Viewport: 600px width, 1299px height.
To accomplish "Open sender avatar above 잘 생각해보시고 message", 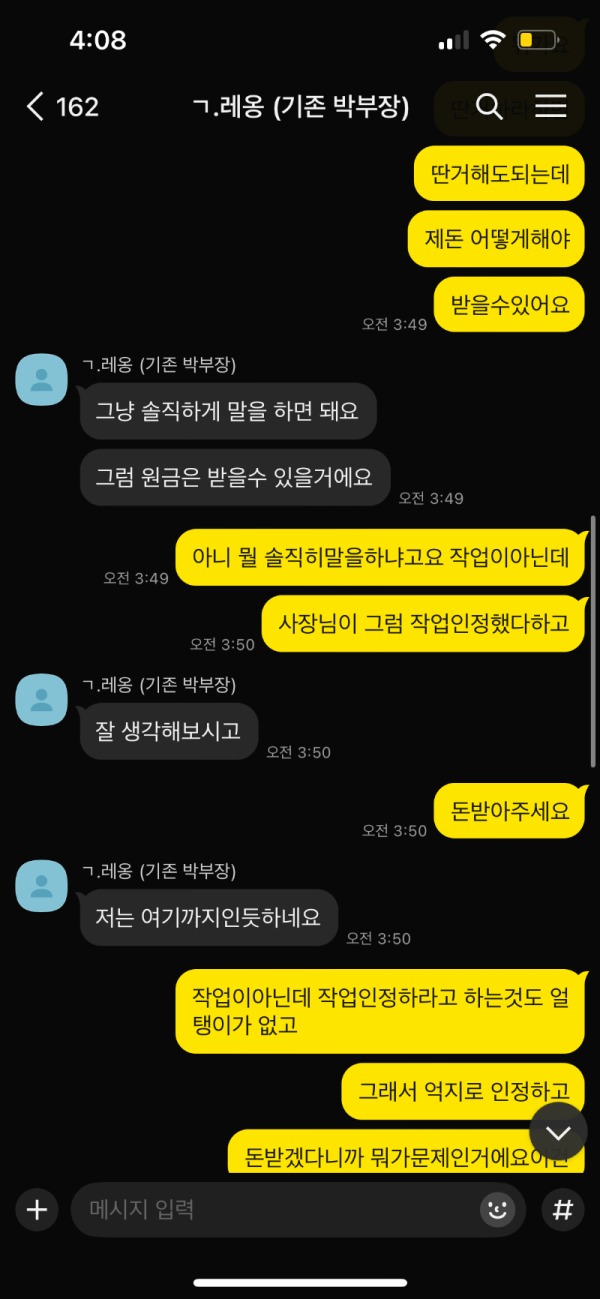I will click(42, 700).
